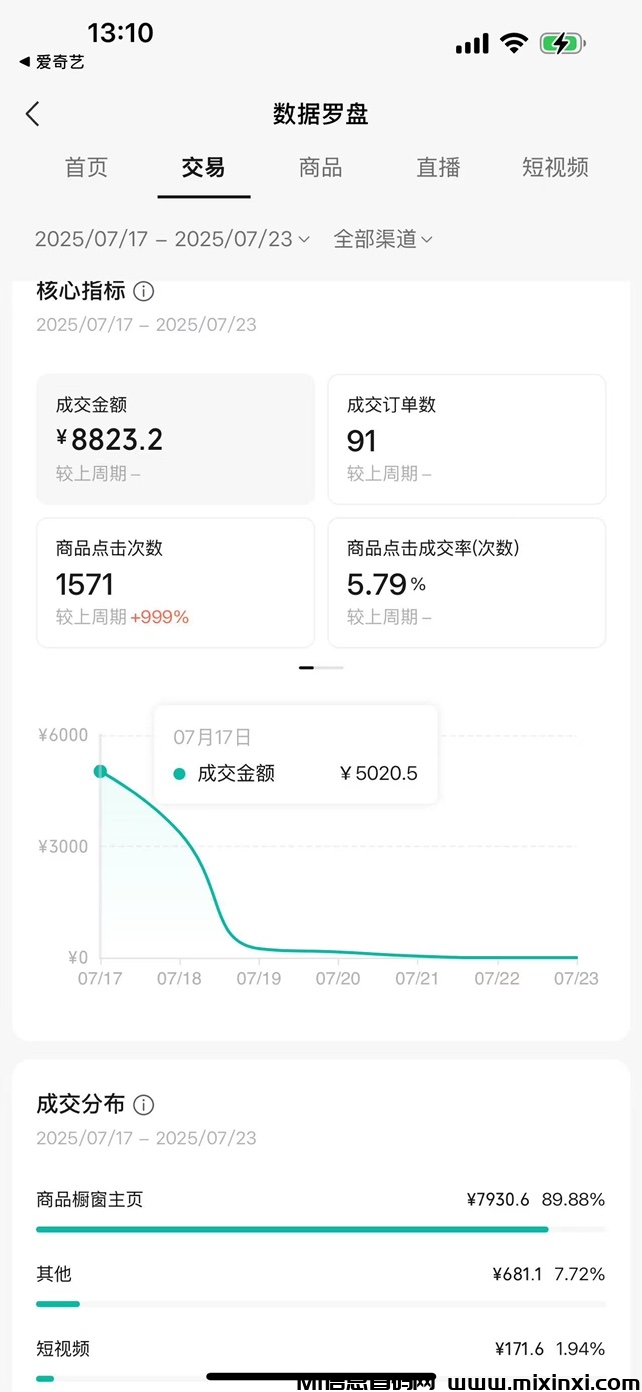Viewport: 642px width, 1392px height.
Task: Switch to the 短视频 tab
Action: point(555,168)
